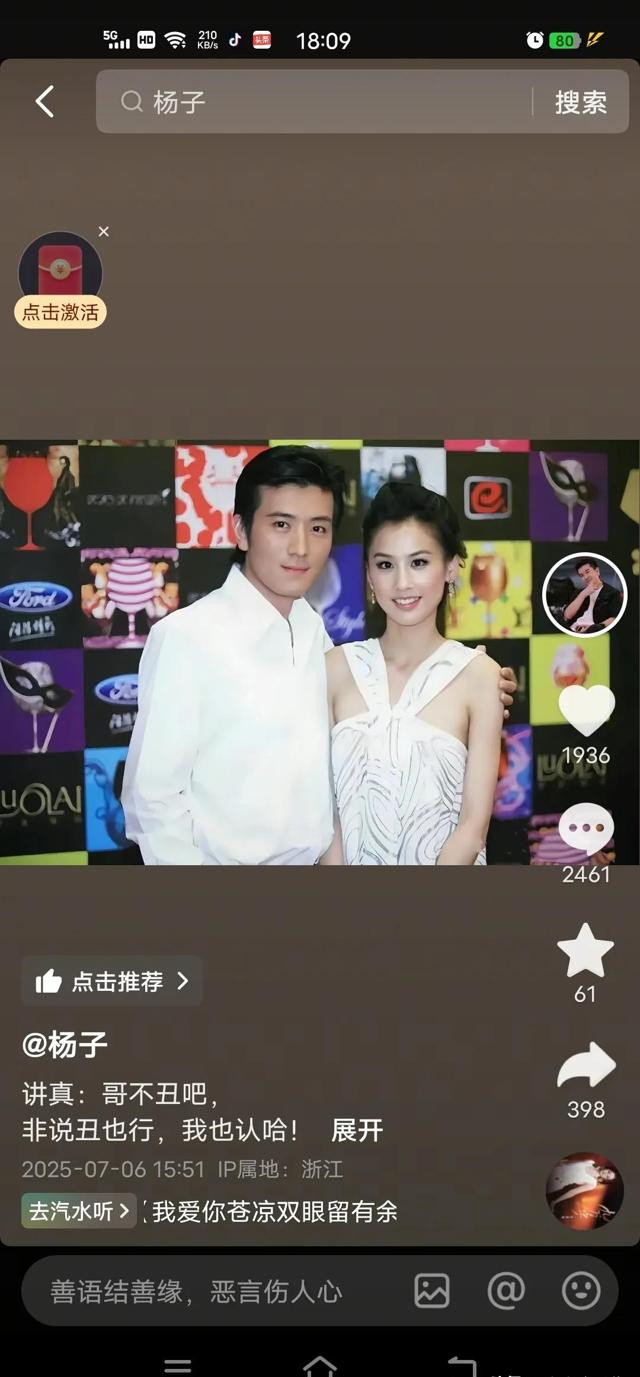640x1377 pixels.
Task: Expand the caption with 展开
Action: pos(357,1131)
